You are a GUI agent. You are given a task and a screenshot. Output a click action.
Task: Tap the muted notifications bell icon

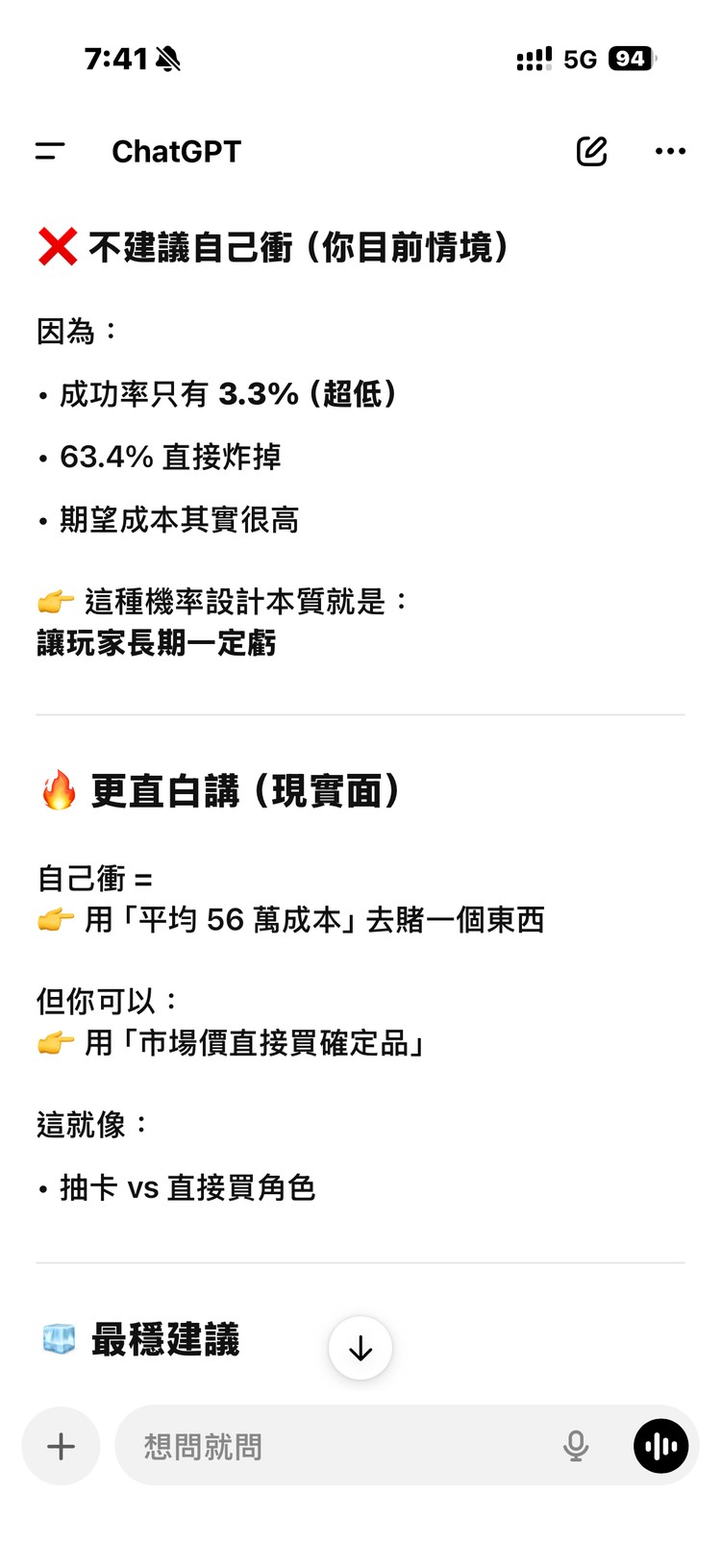click(169, 58)
